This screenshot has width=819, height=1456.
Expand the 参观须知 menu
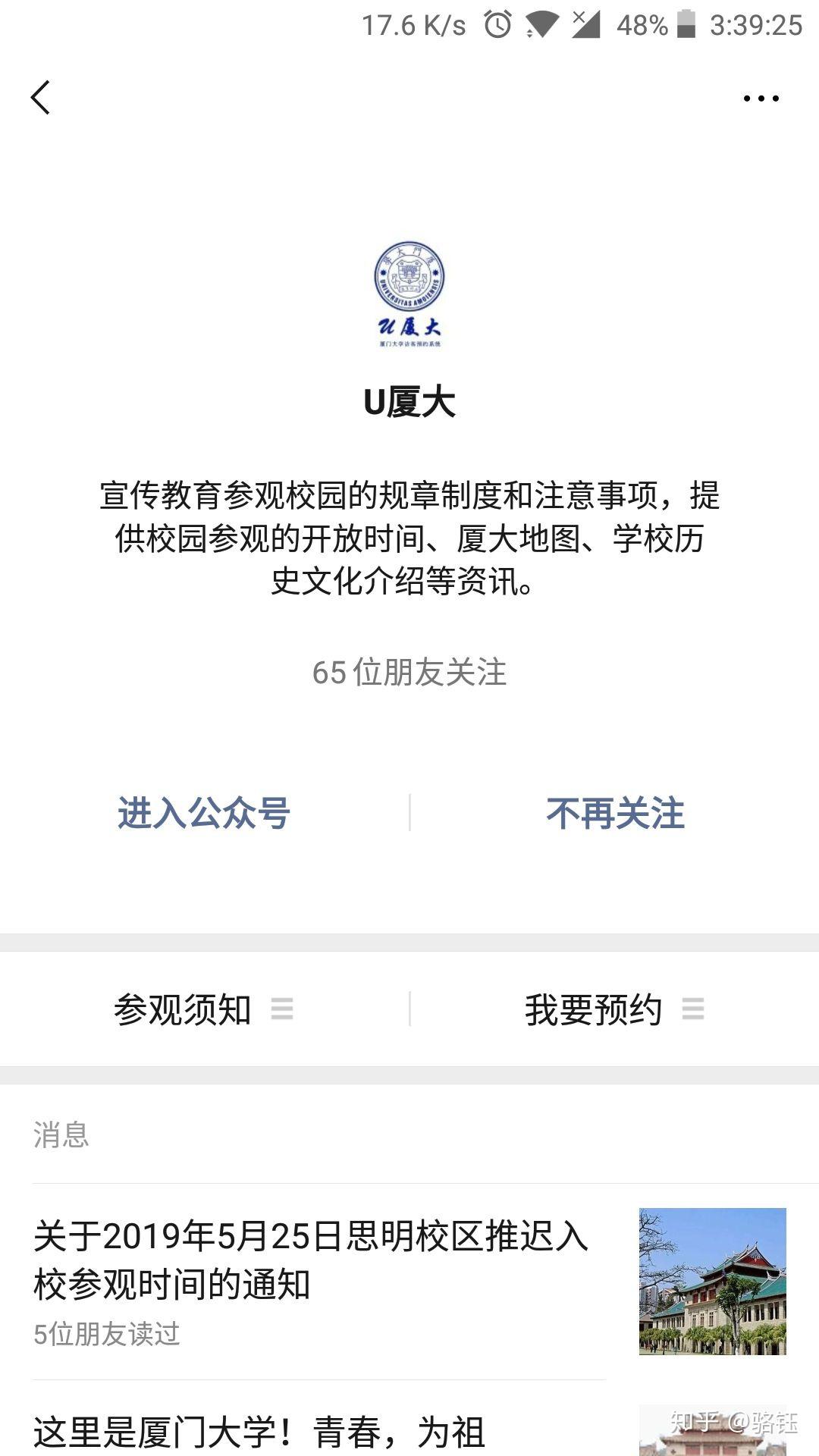[x=204, y=1009]
